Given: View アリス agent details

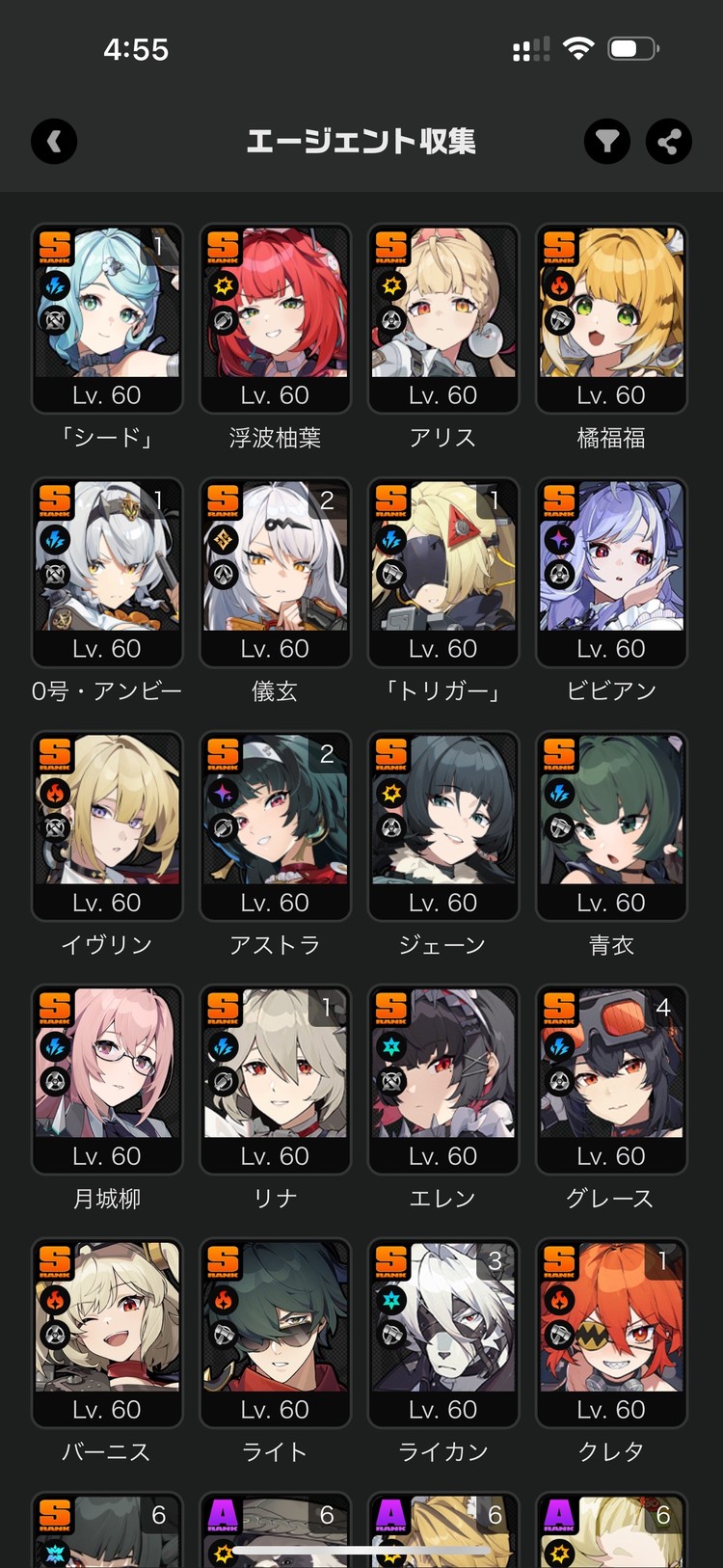Looking at the screenshot, I should [442, 318].
